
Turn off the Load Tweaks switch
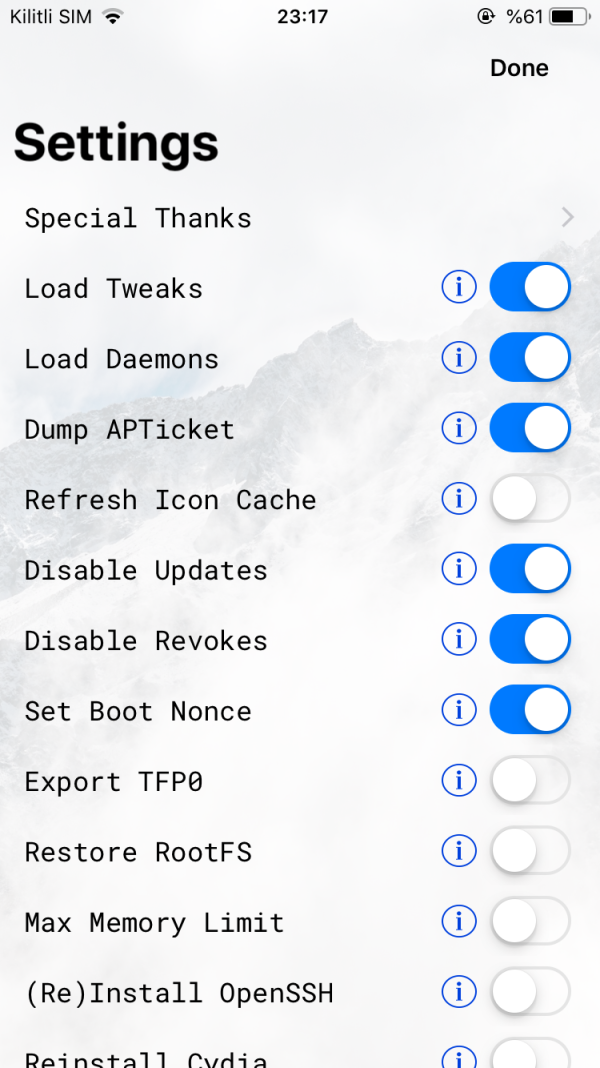[x=530, y=288]
